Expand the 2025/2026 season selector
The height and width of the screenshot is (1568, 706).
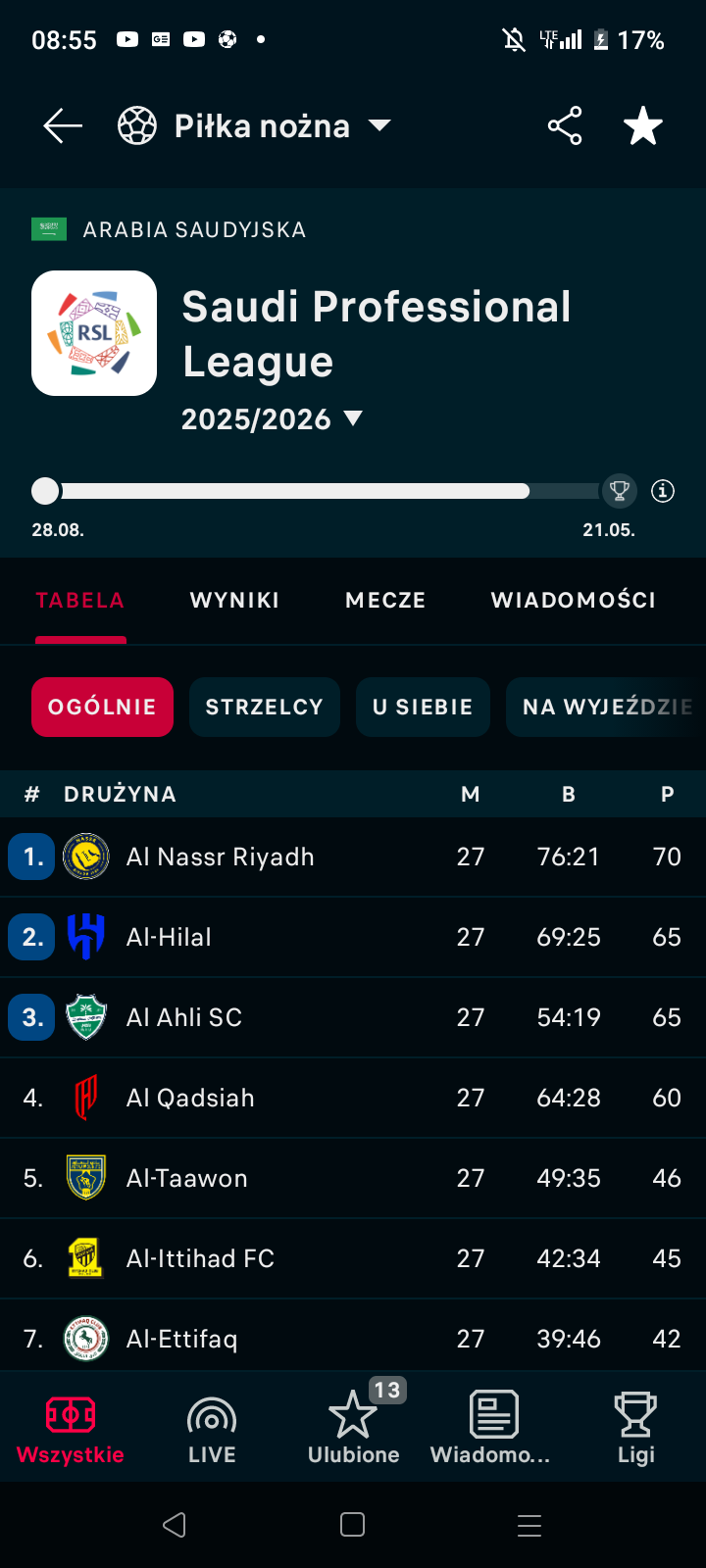pyautogui.click(x=273, y=419)
